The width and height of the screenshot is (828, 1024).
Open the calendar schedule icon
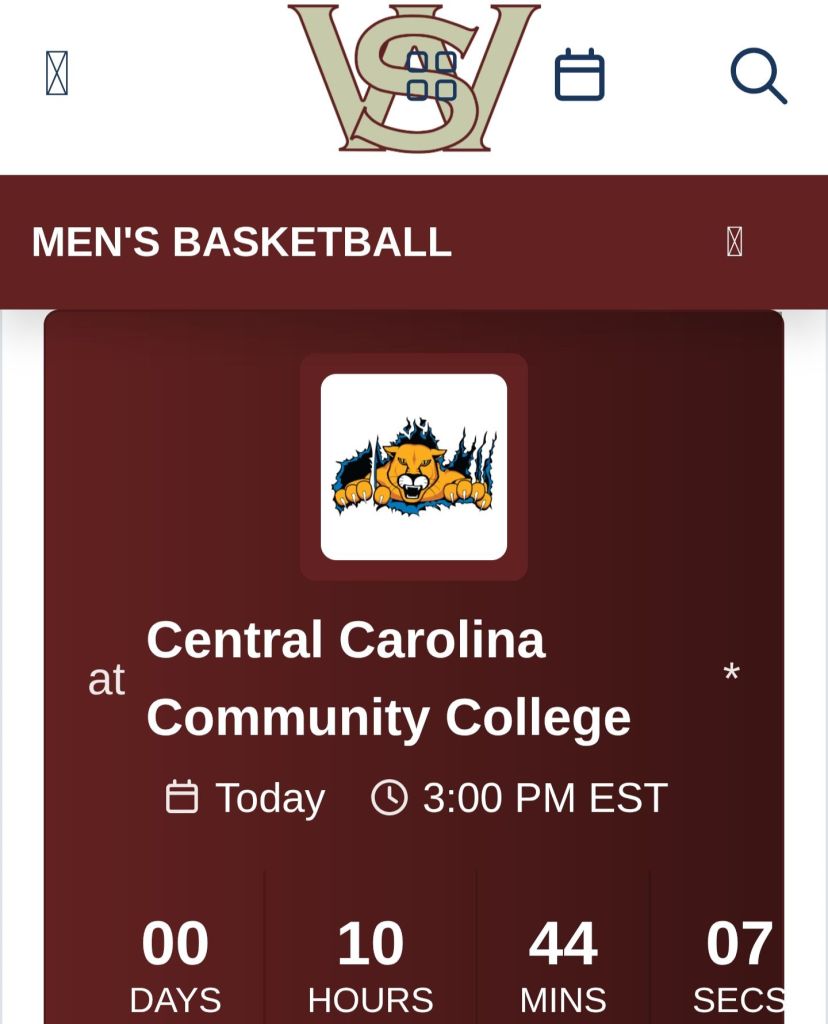(x=580, y=75)
